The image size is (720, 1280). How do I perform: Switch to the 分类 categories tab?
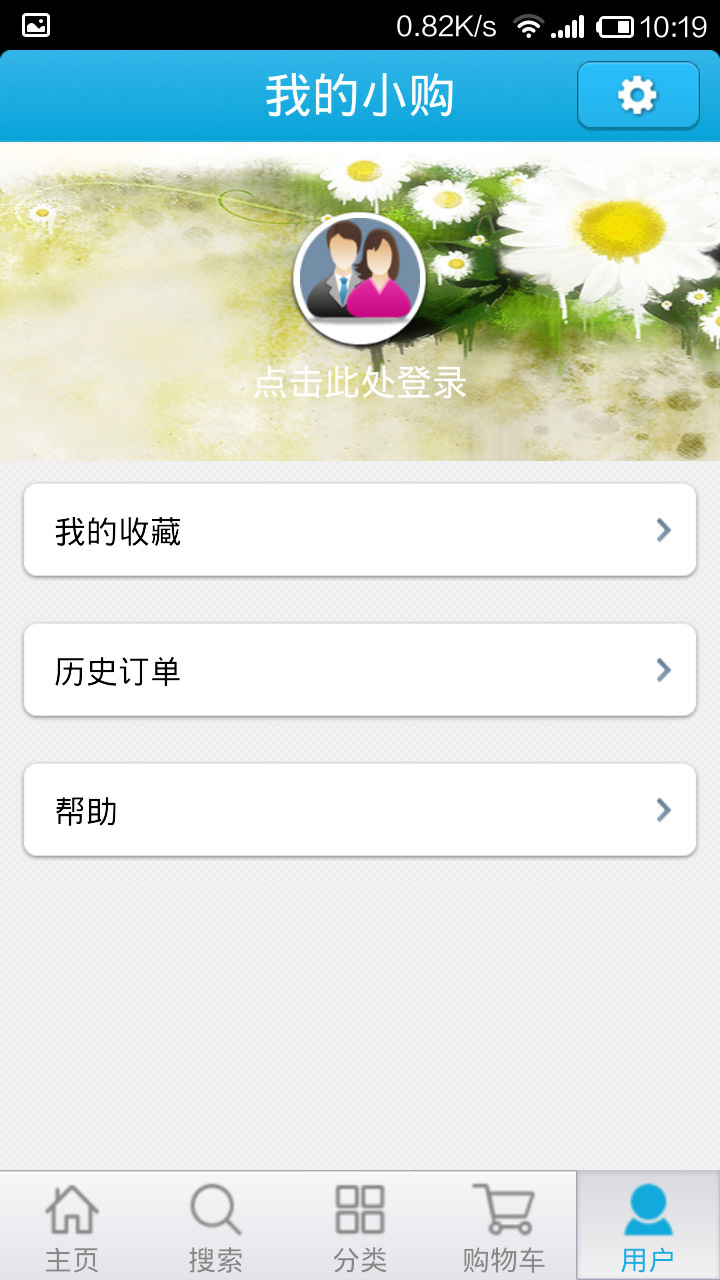[x=360, y=1226]
